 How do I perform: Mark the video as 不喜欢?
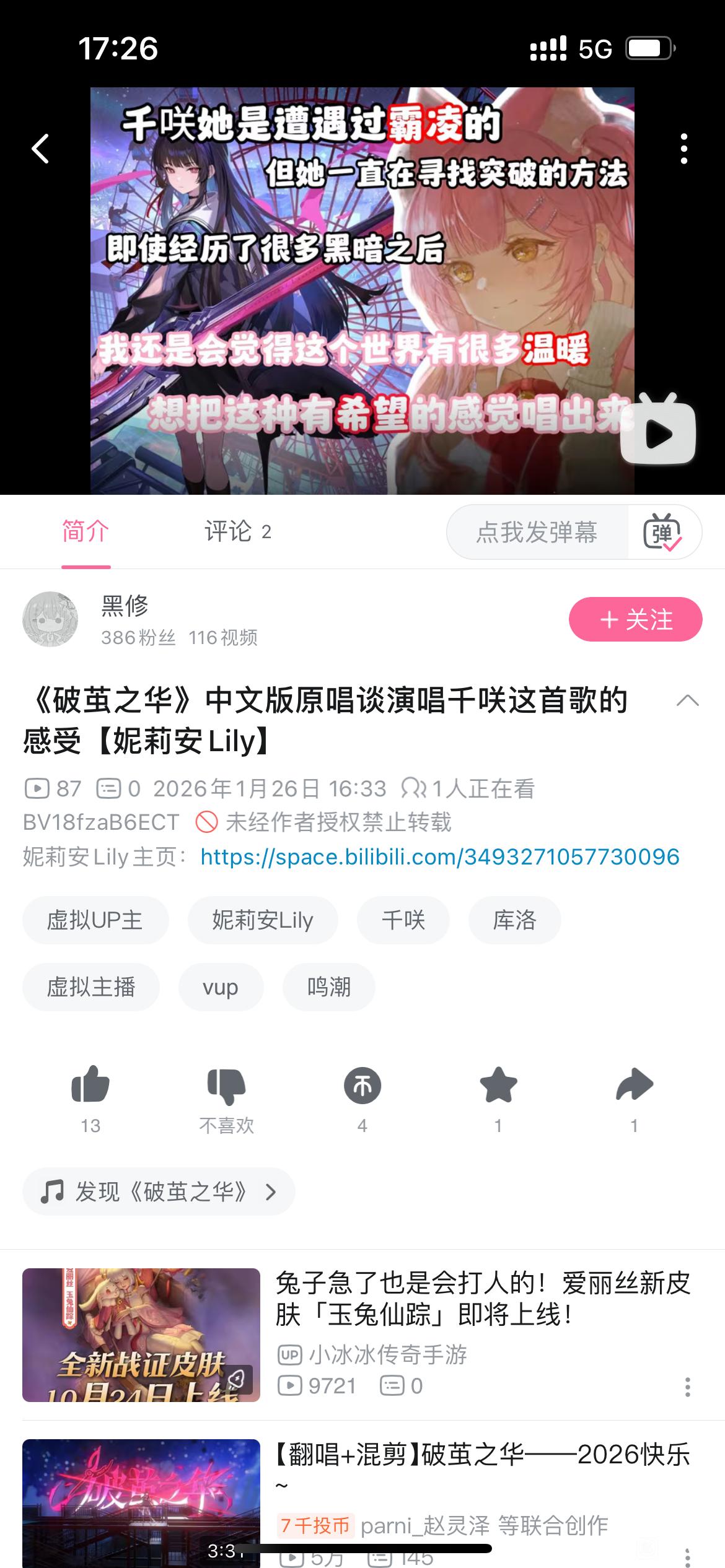click(226, 1086)
